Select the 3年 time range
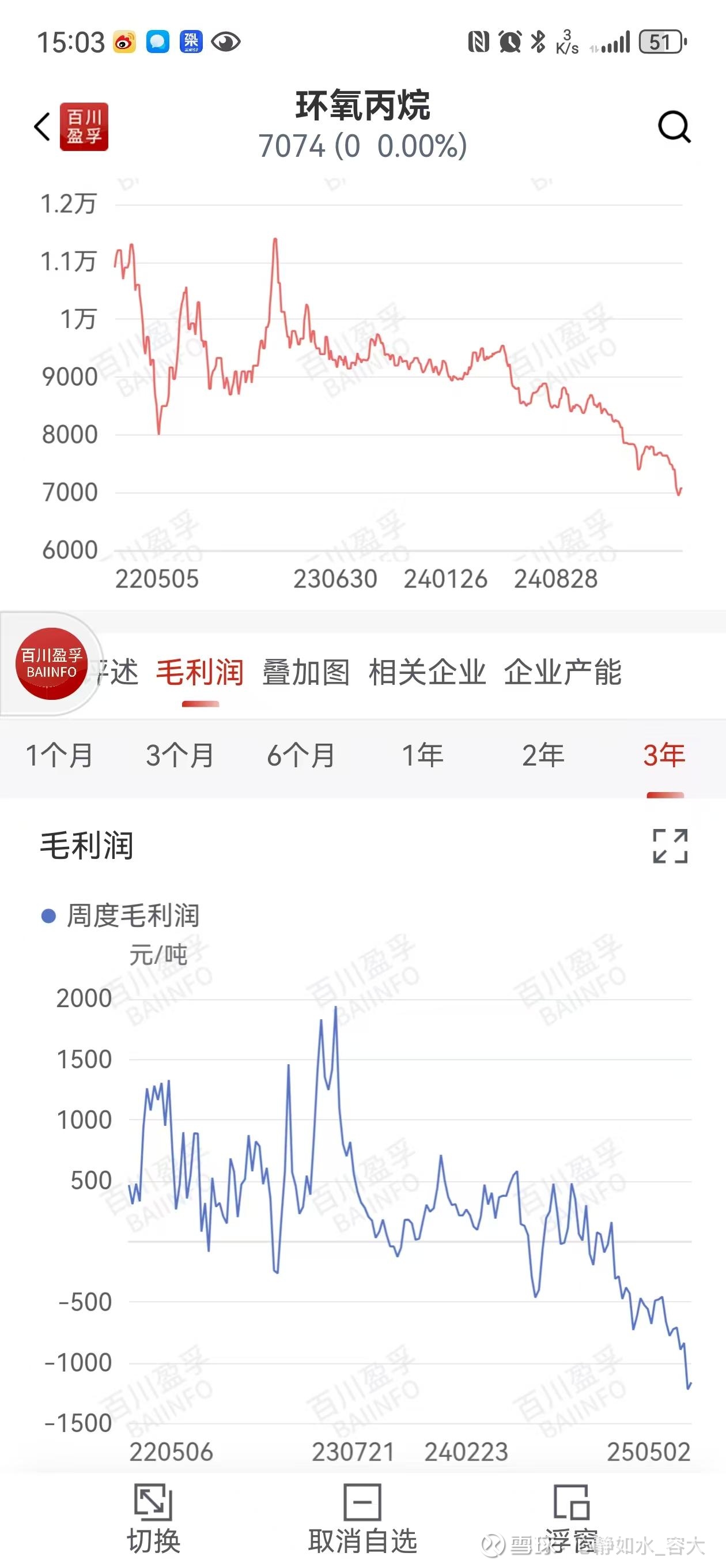726x1568 pixels. [664, 755]
